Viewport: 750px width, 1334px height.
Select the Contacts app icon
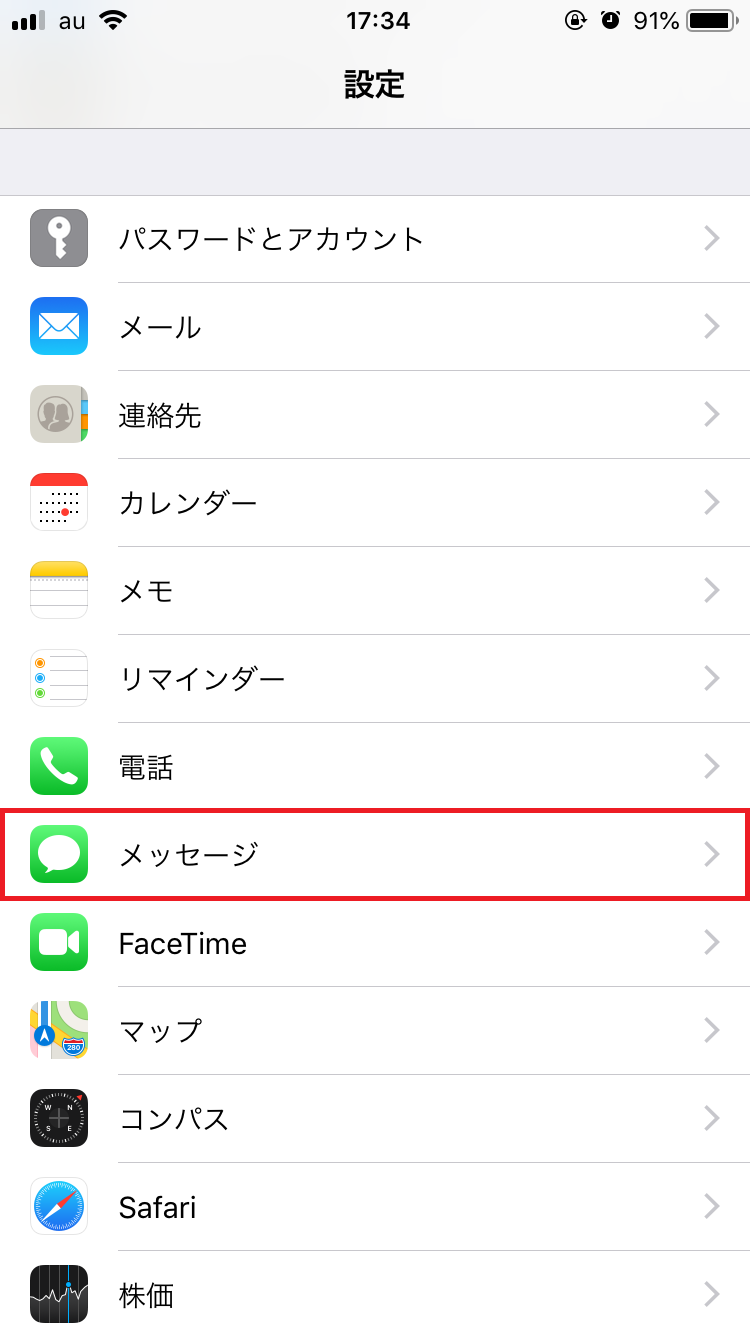pos(58,414)
